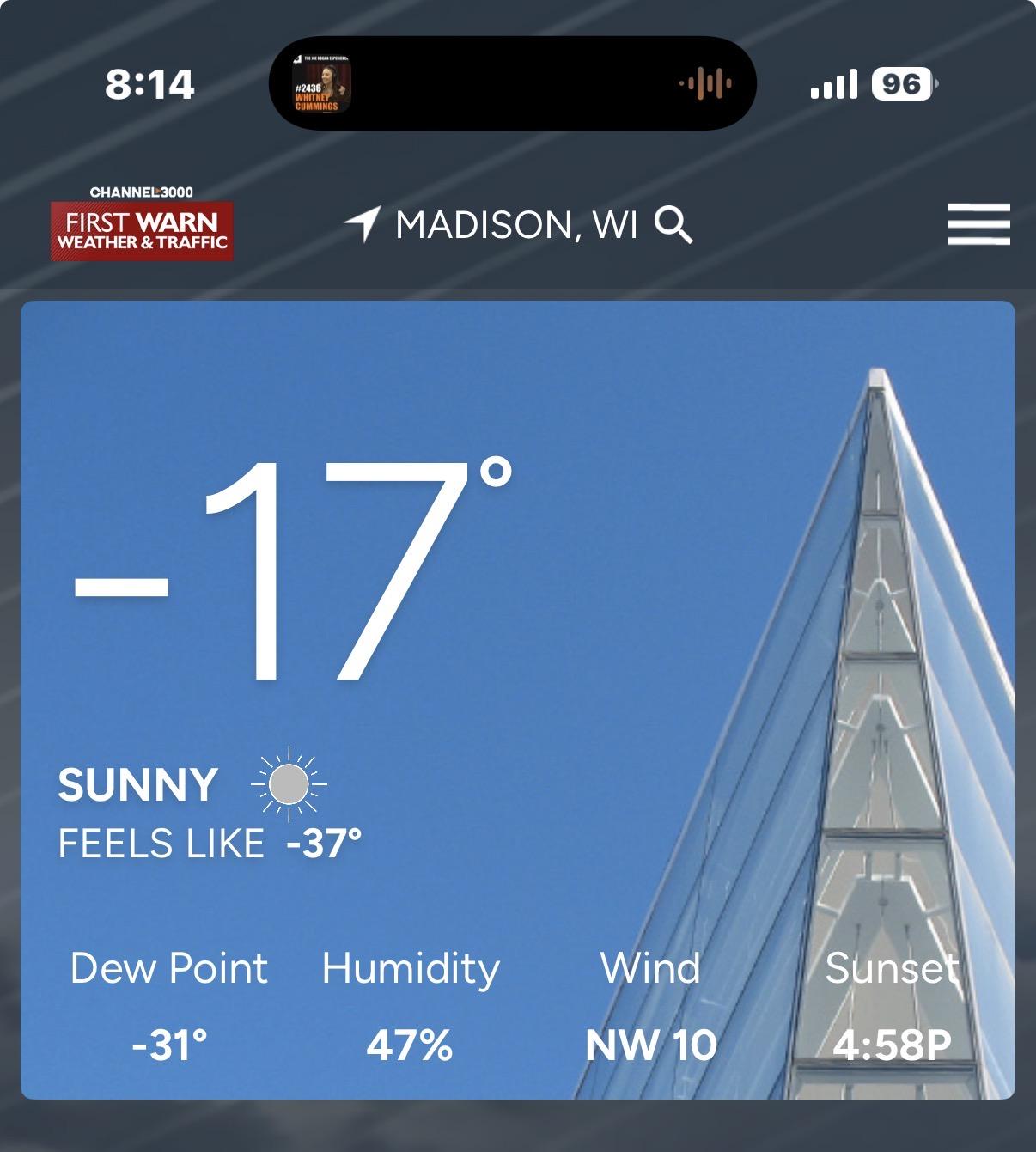Open the hamburger menu
Image resolution: width=1036 pixels, height=1152 pixels.
(978, 224)
